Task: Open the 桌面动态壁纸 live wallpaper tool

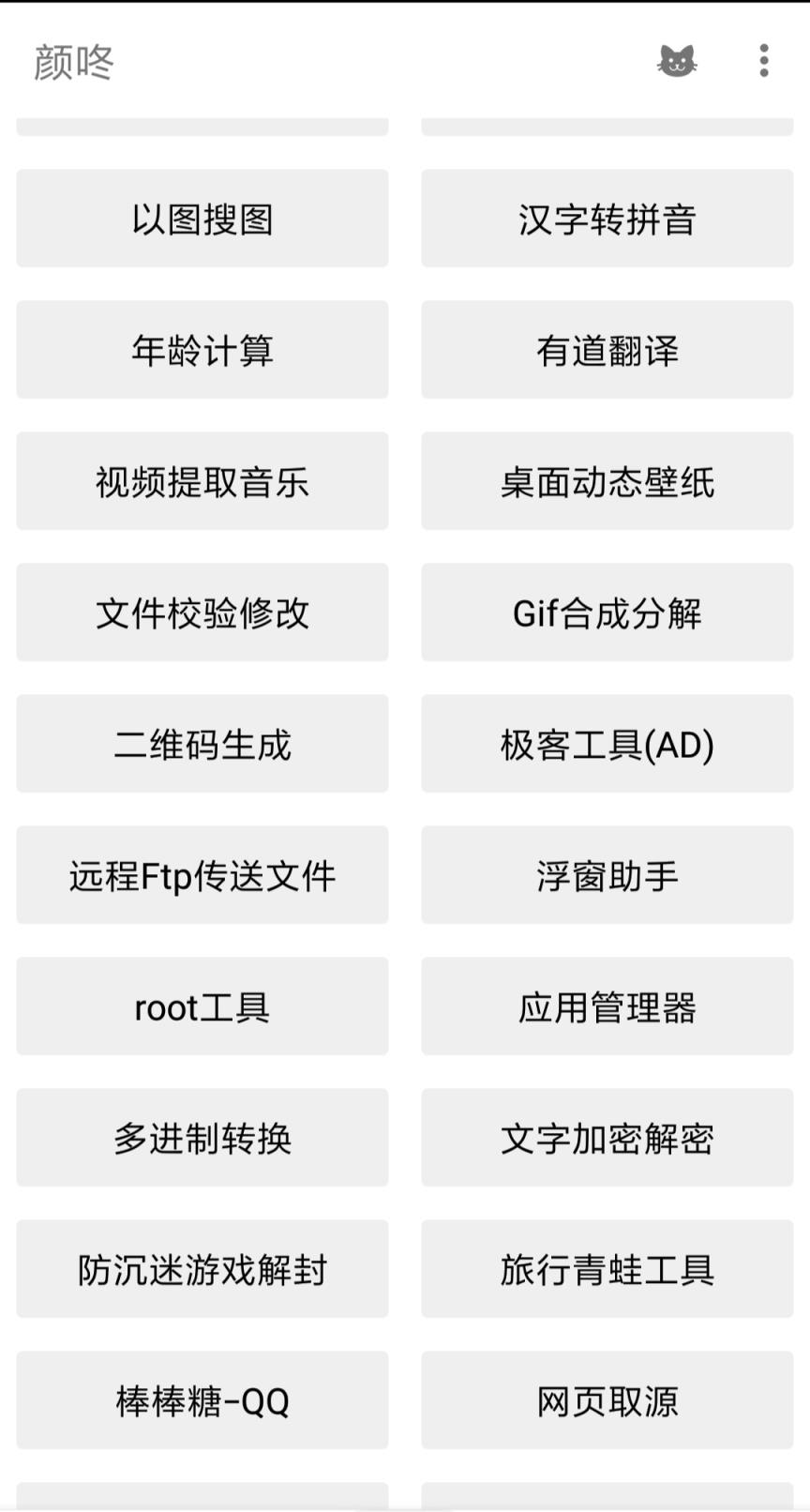Action: point(607,481)
